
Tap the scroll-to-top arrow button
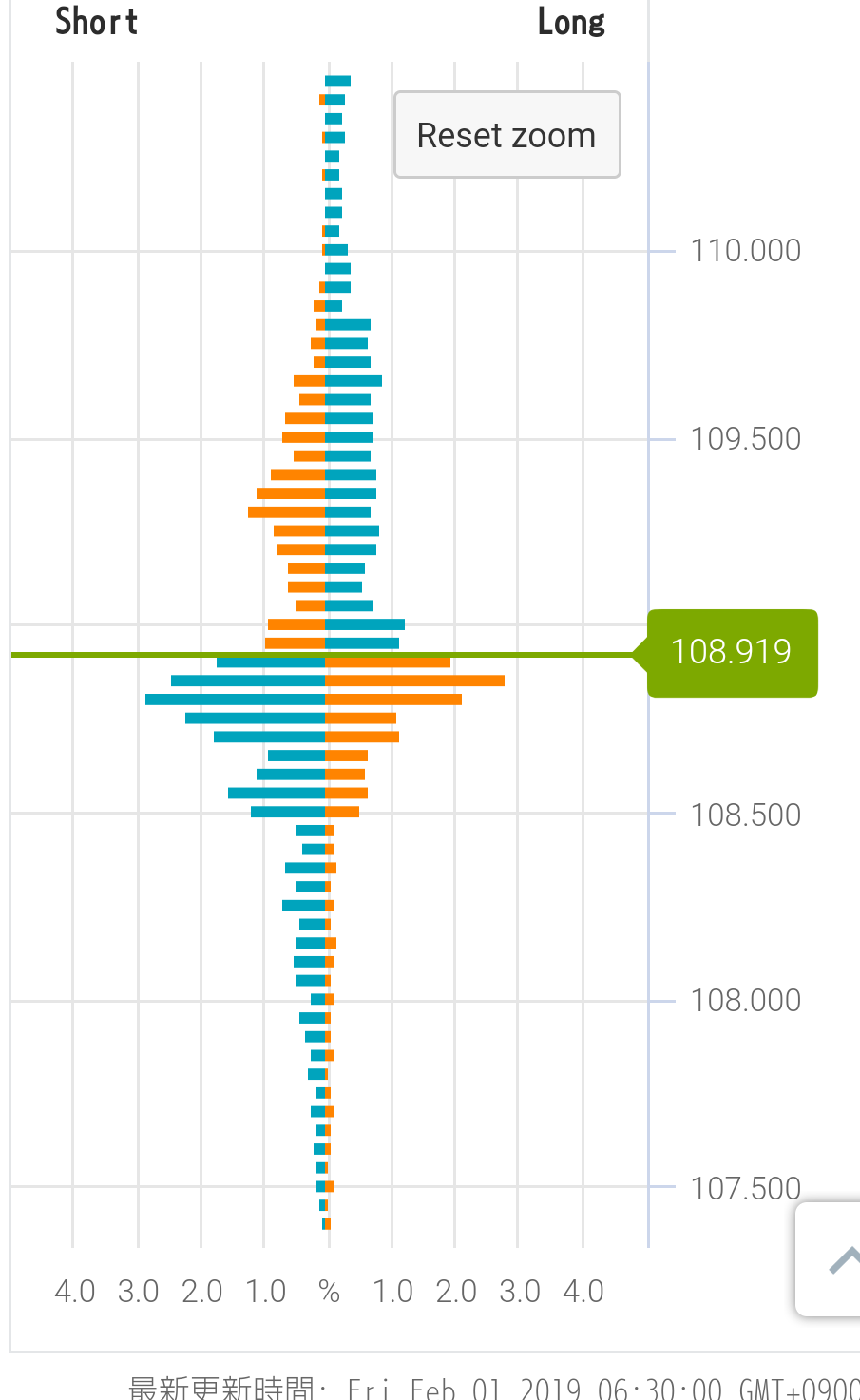tap(834, 1259)
